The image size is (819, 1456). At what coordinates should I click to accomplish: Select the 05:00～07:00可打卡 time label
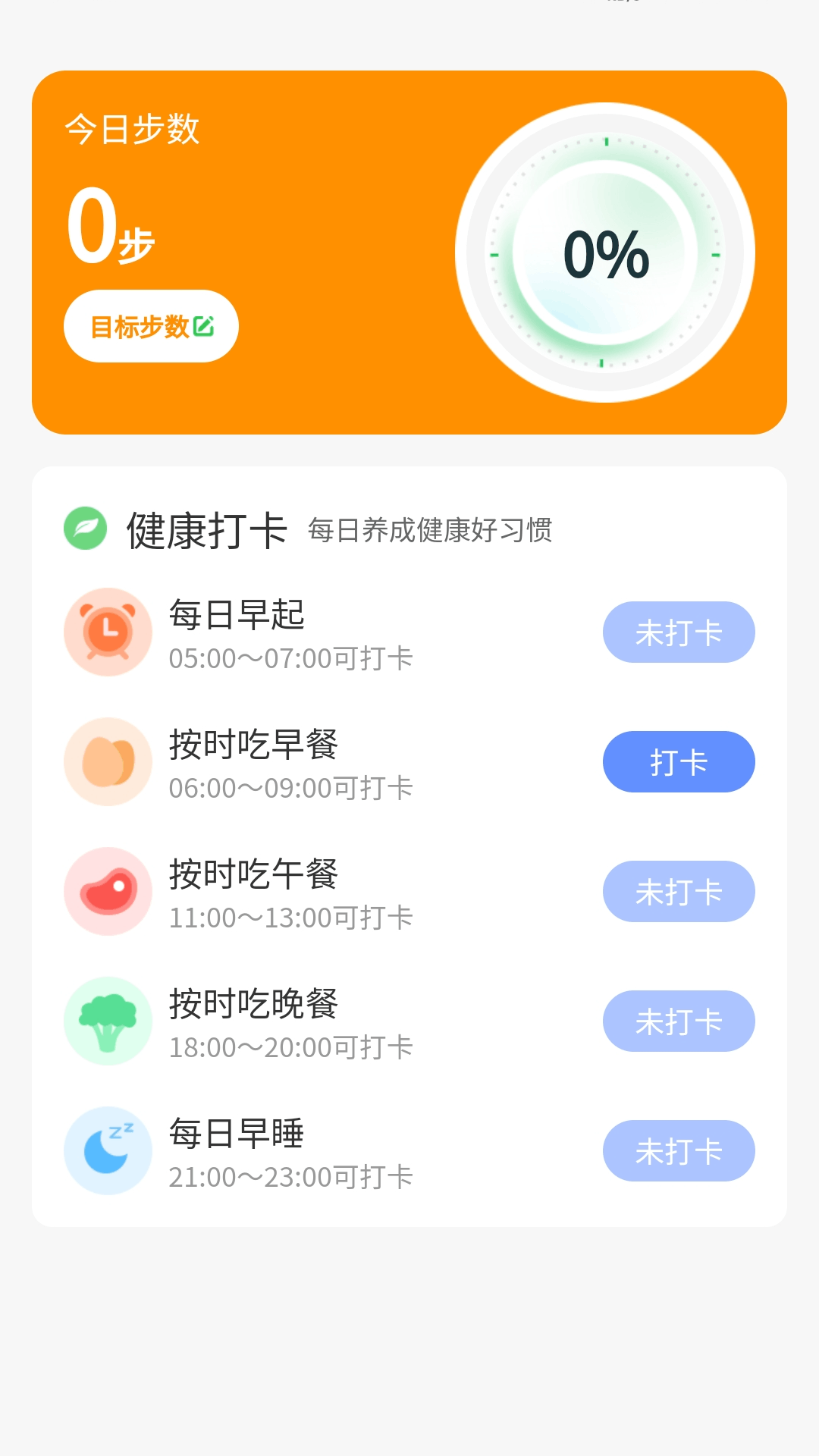pyautogui.click(x=291, y=660)
